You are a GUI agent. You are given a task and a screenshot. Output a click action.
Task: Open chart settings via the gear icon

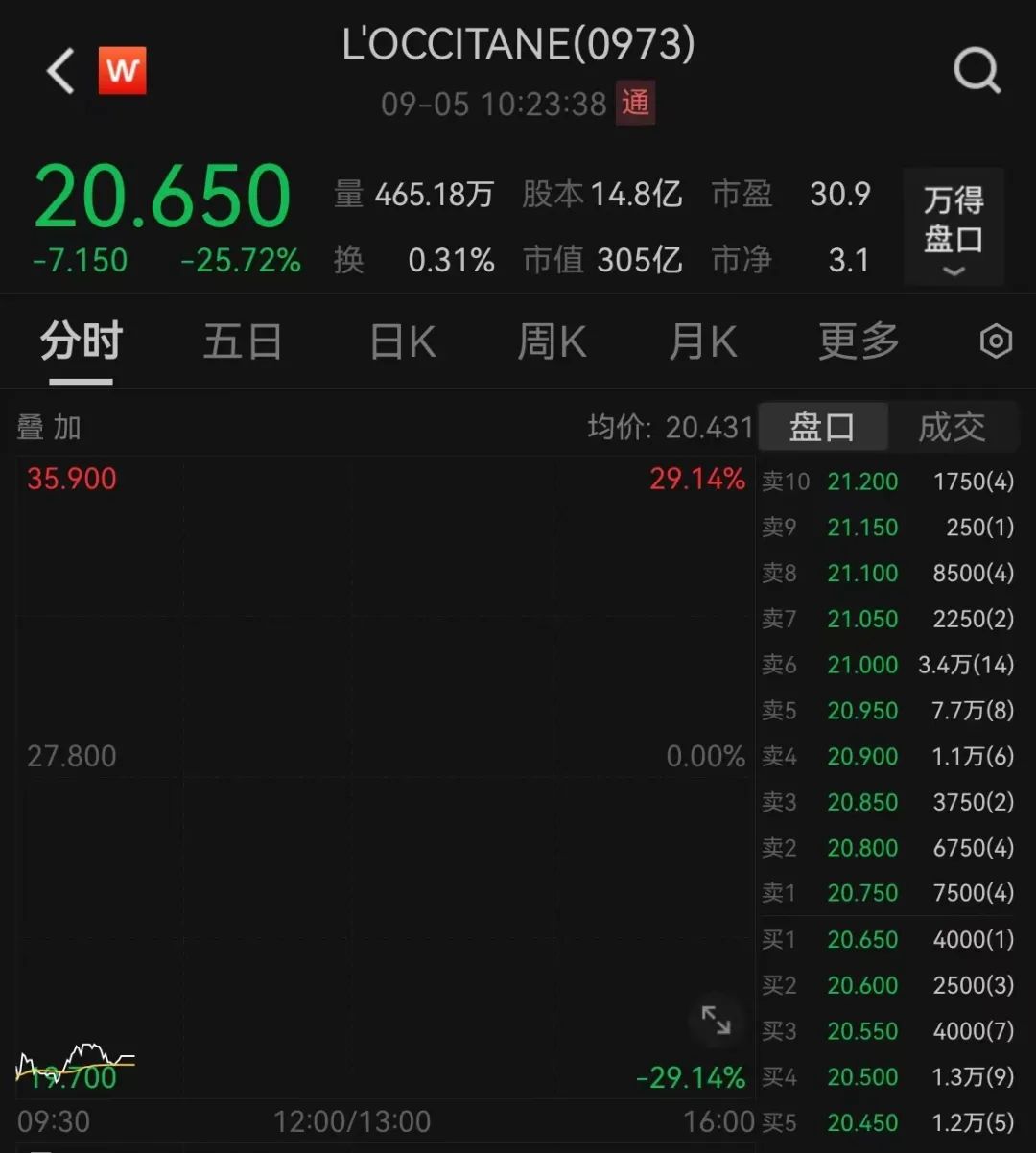coord(995,341)
